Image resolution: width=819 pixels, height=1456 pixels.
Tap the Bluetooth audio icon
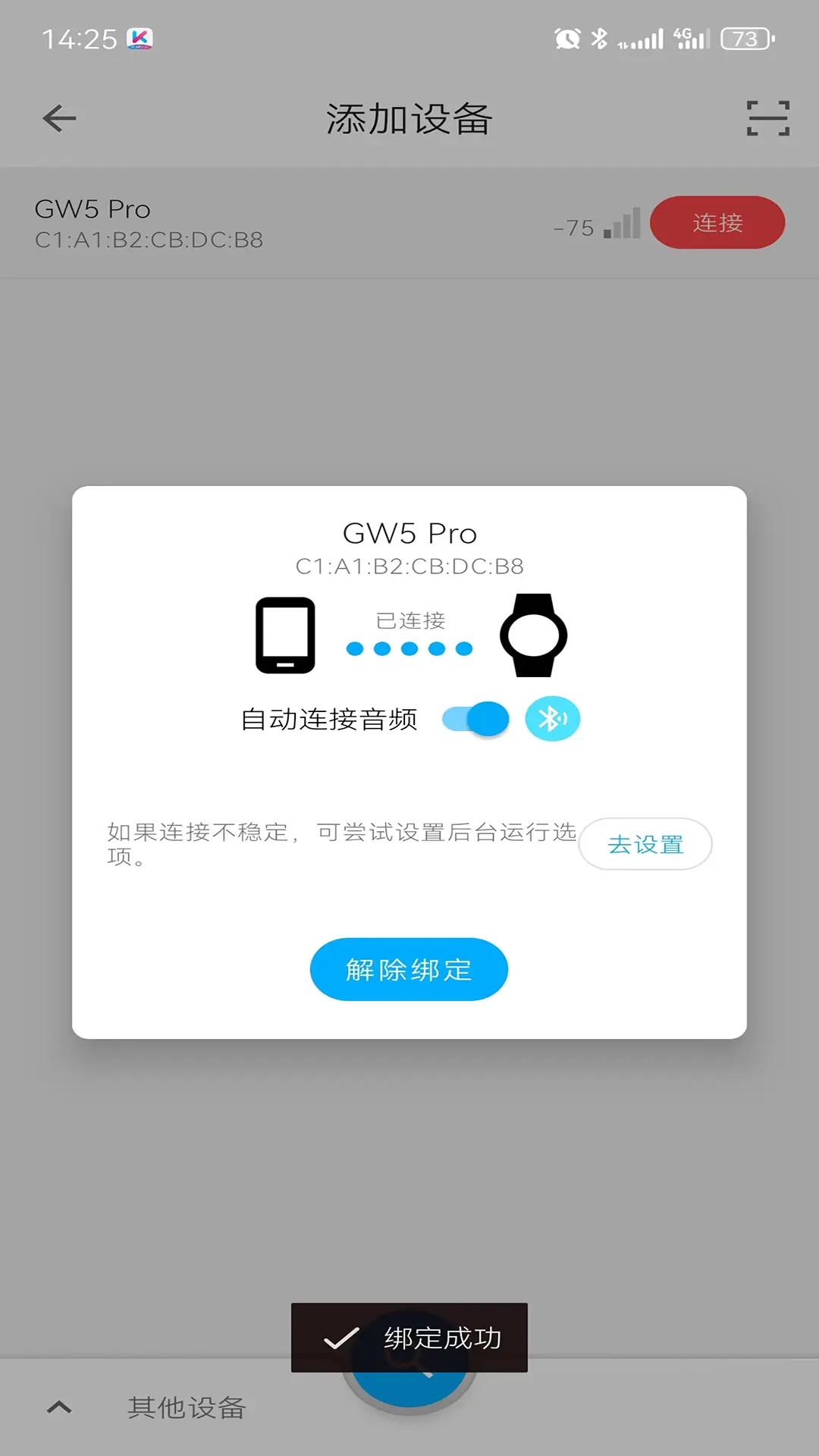point(553,719)
